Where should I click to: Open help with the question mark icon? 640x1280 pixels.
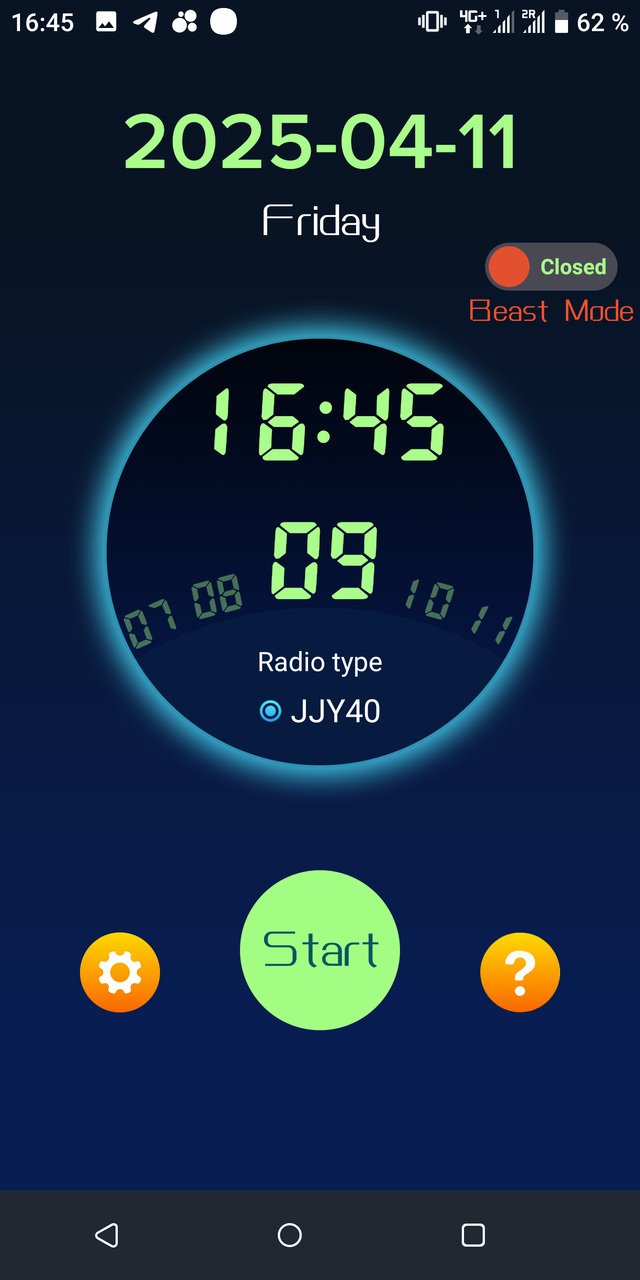520,972
